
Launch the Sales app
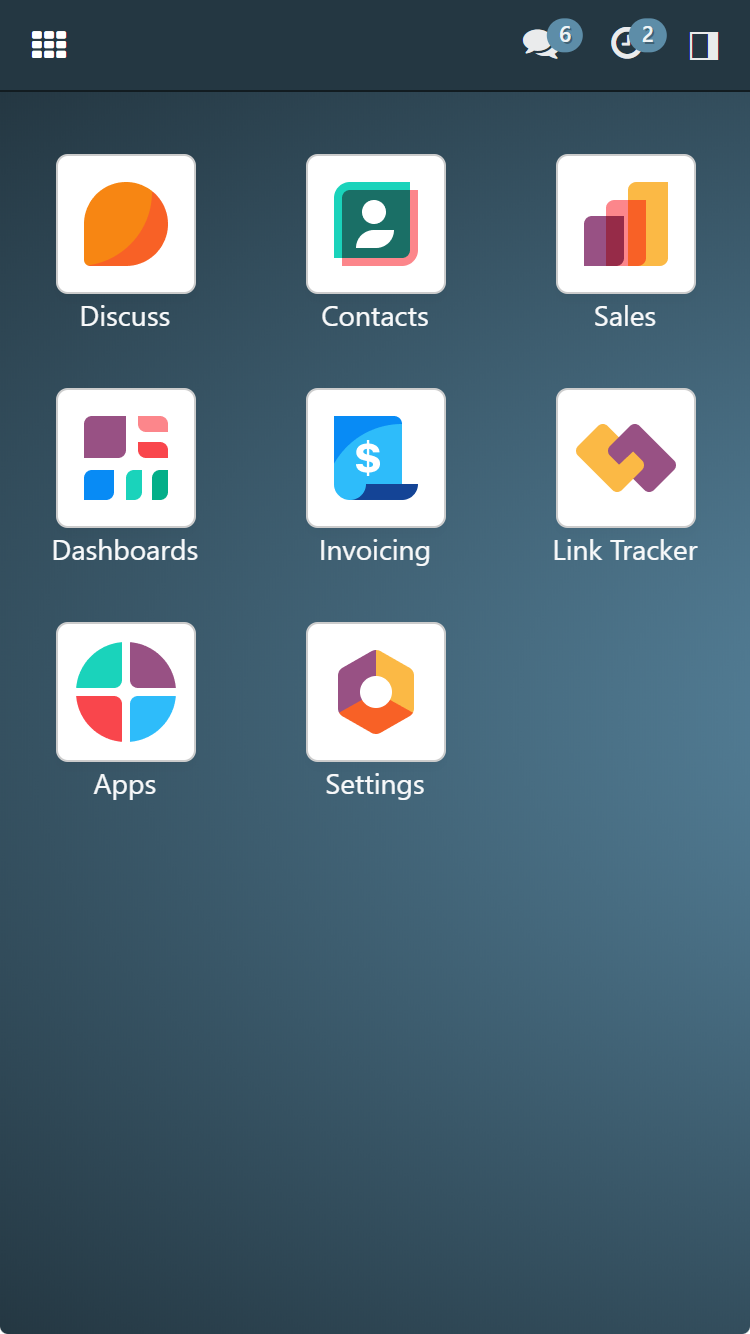click(626, 224)
